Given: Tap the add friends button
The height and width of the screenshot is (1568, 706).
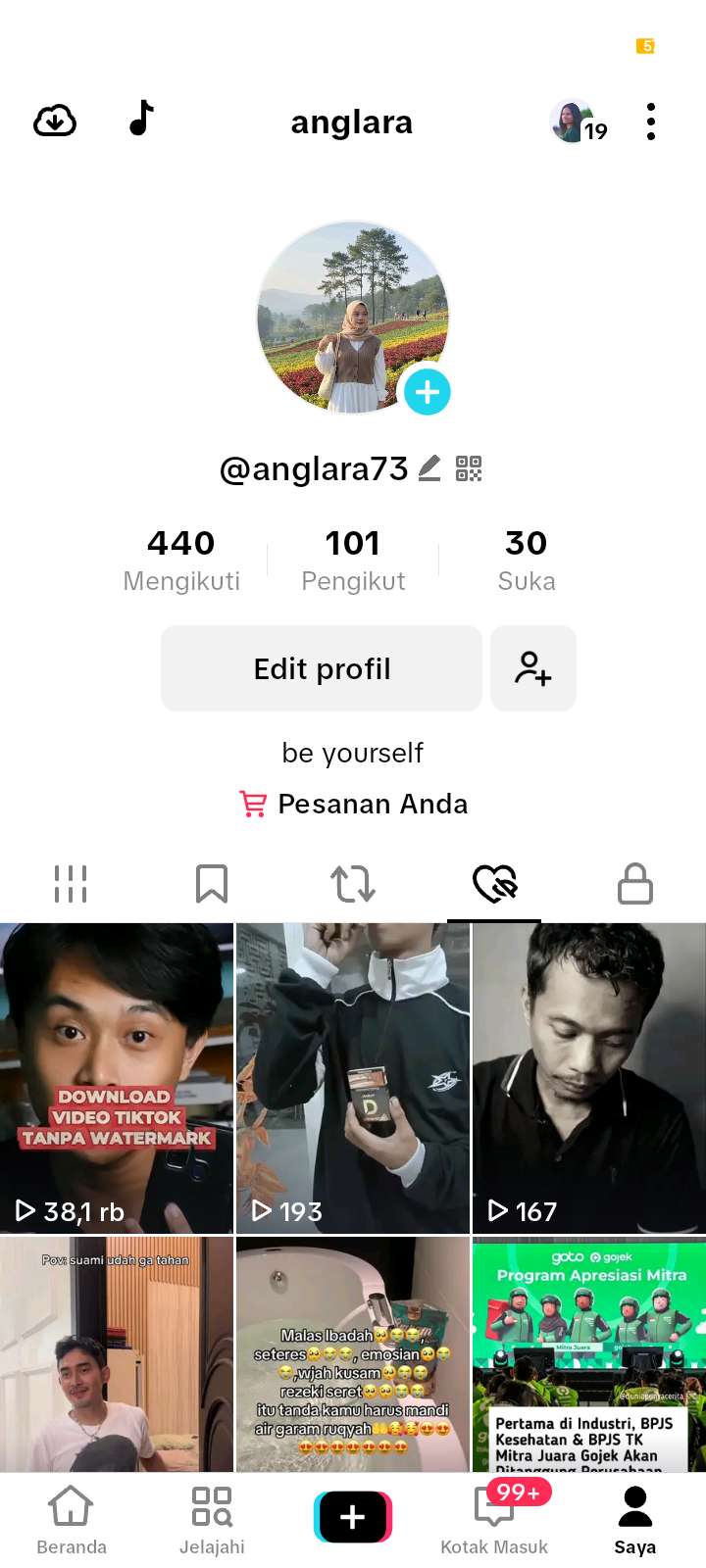Looking at the screenshot, I should click(532, 668).
